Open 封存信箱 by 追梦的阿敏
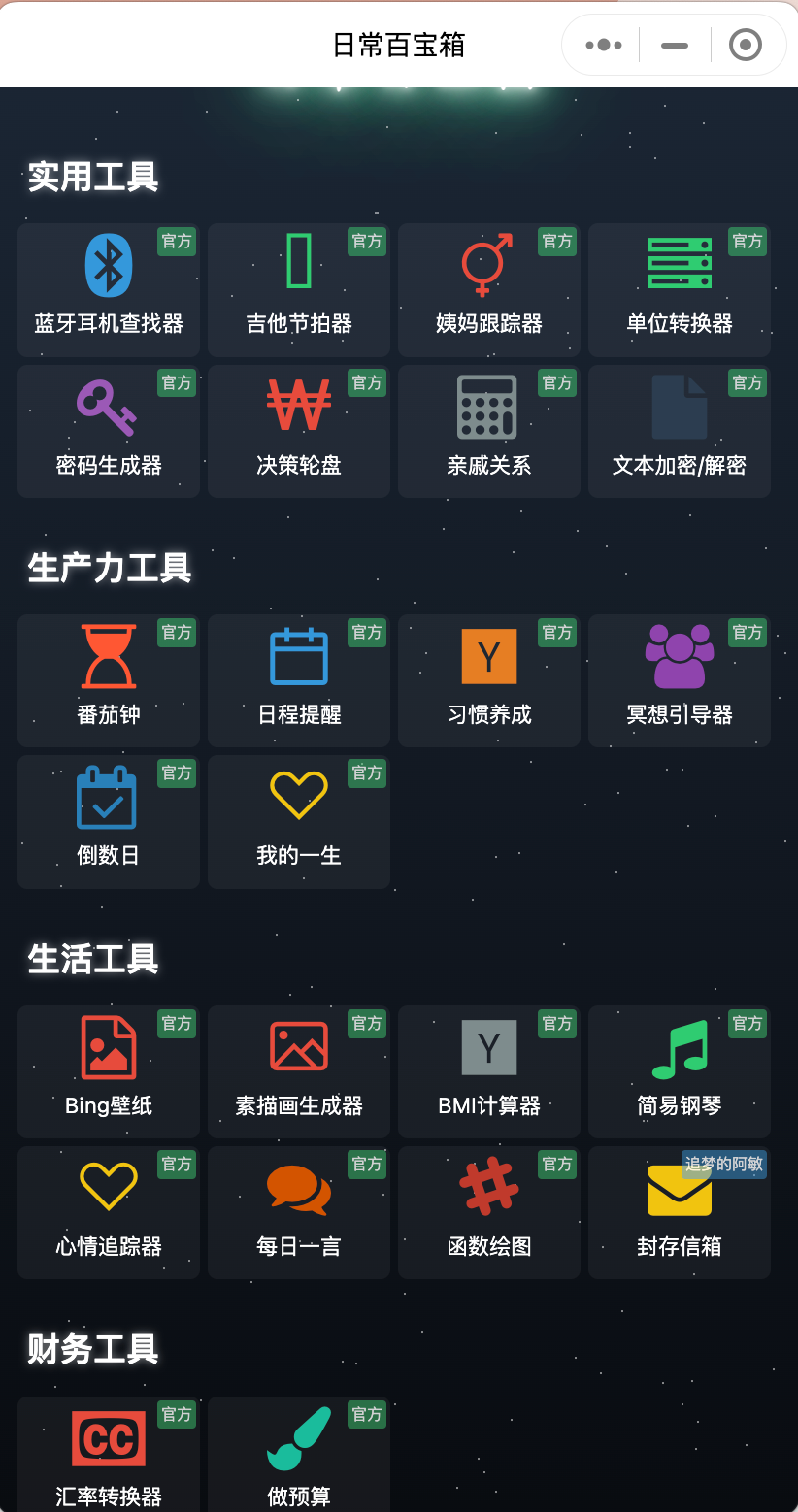The width and height of the screenshot is (798, 1512). pyautogui.click(x=680, y=1212)
